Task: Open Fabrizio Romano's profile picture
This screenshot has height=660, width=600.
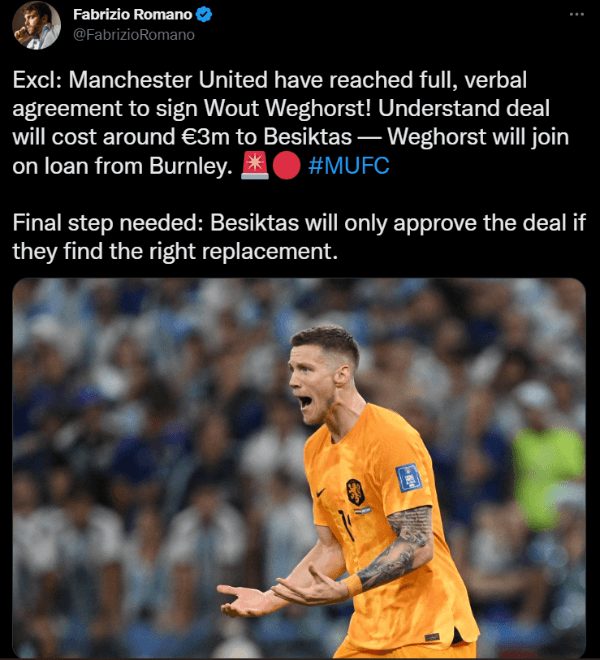Action: [x=36, y=26]
